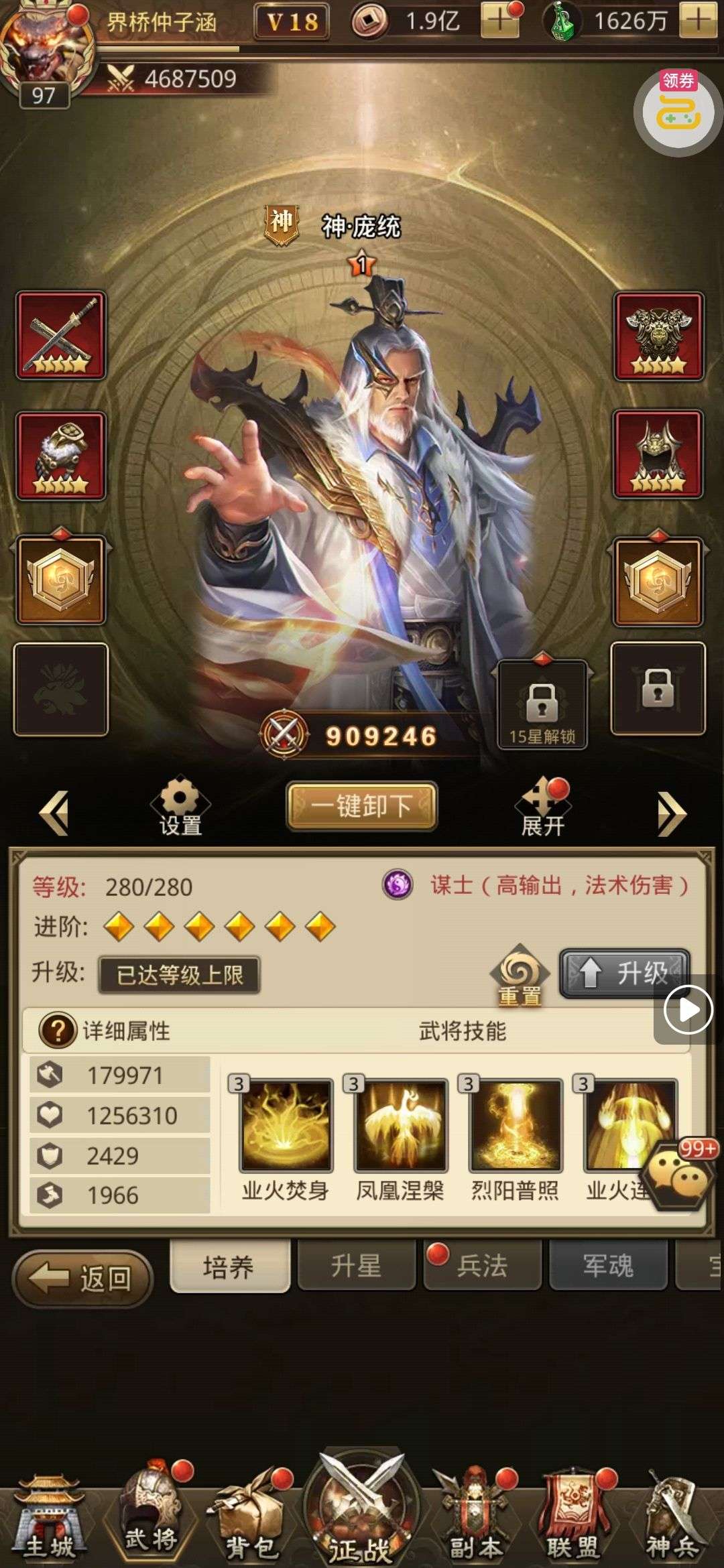The height and width of the screenshot is (1568, 724).
Task: Open the 领券 coupon floating icon
Action: [678, 111]
